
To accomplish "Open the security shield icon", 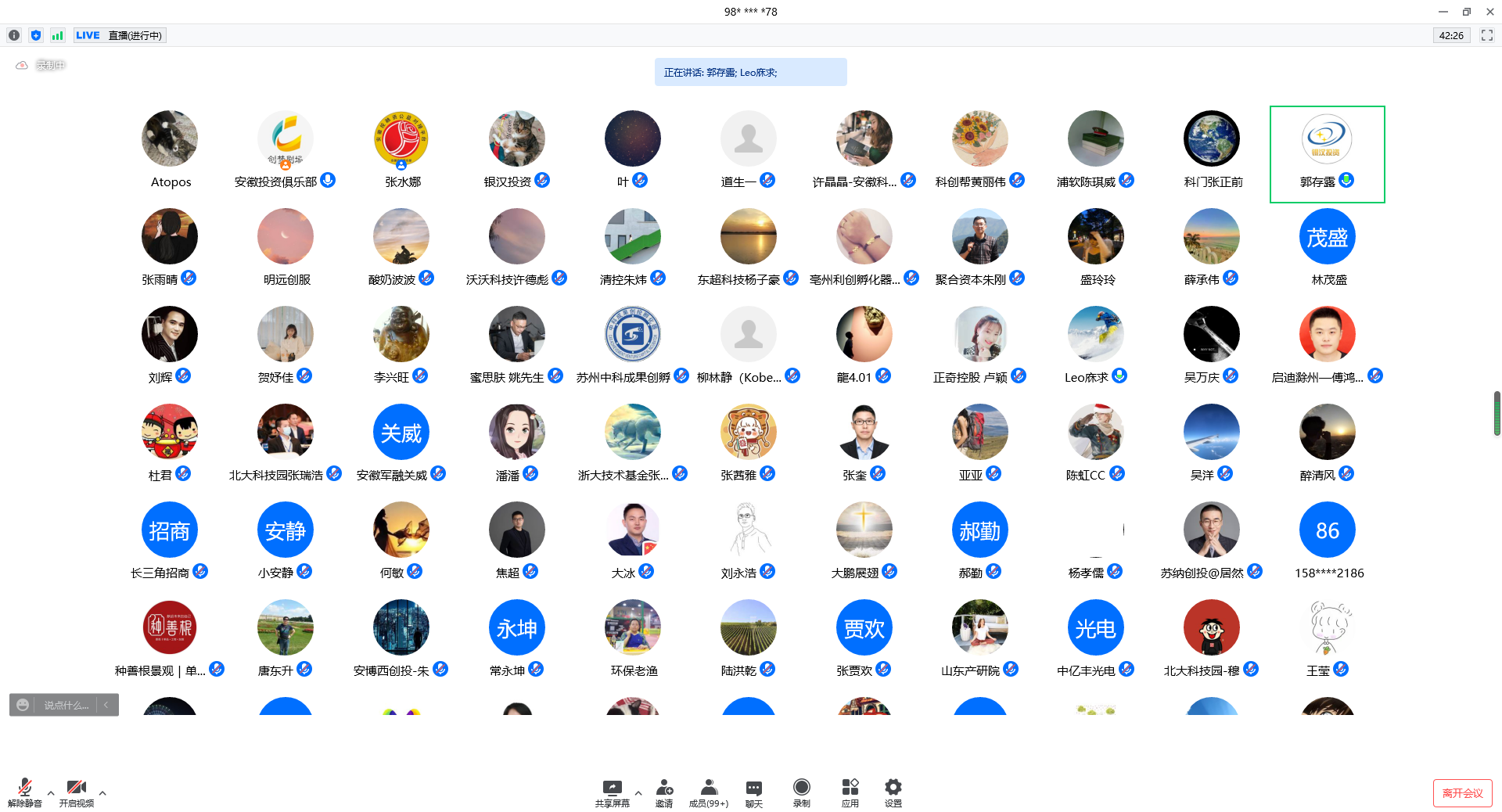I will 36,35.
